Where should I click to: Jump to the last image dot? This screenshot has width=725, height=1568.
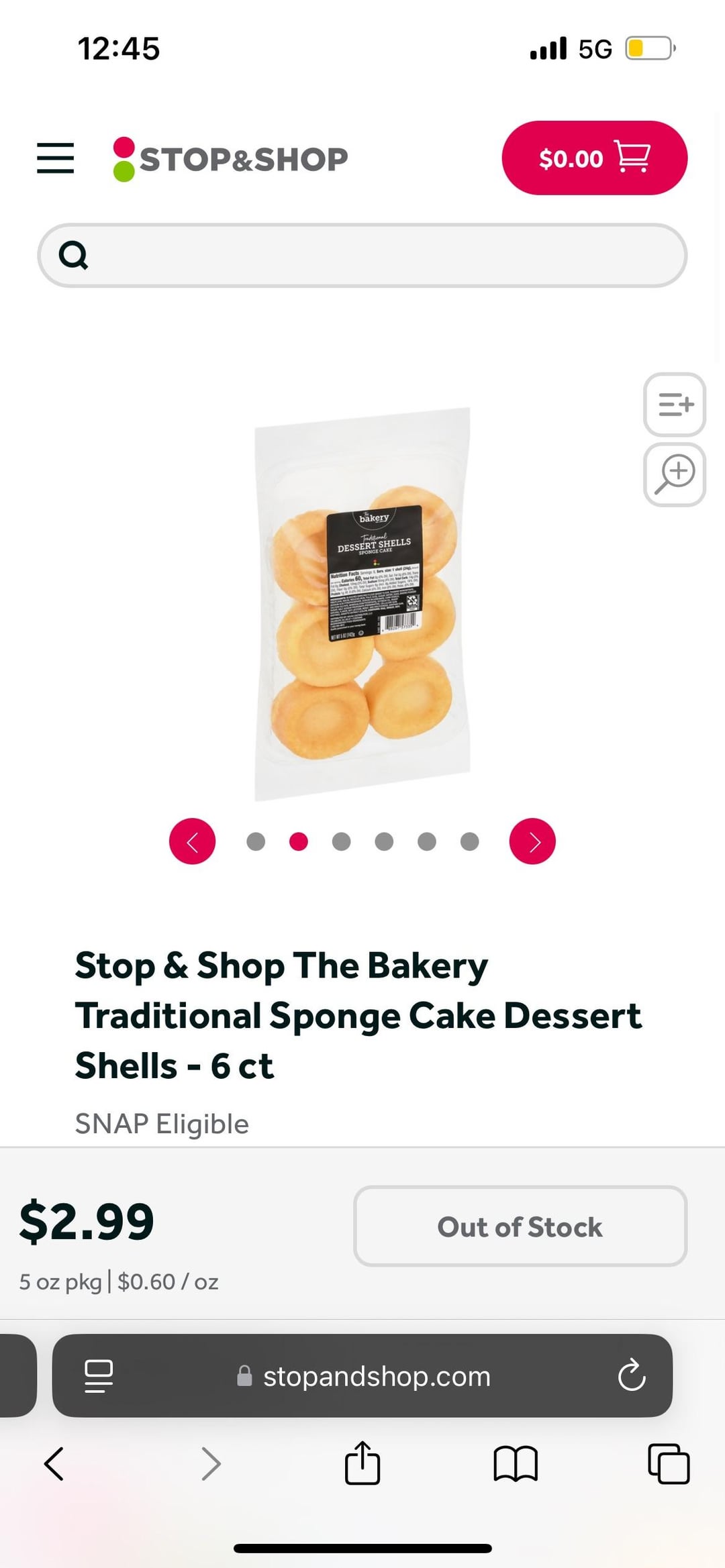point(470,841)
